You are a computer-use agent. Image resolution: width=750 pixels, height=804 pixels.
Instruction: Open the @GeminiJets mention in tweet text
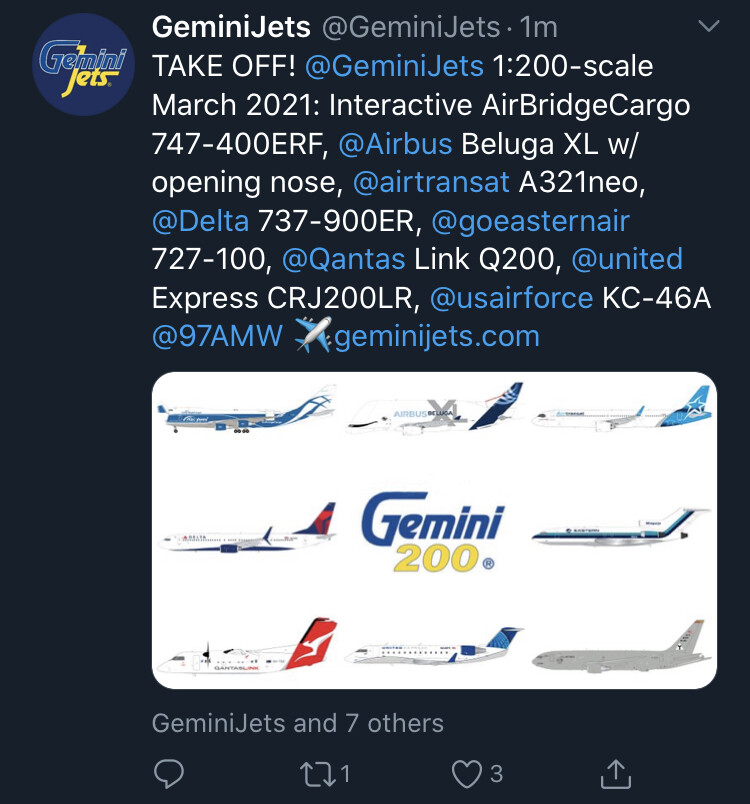[394, 67]
